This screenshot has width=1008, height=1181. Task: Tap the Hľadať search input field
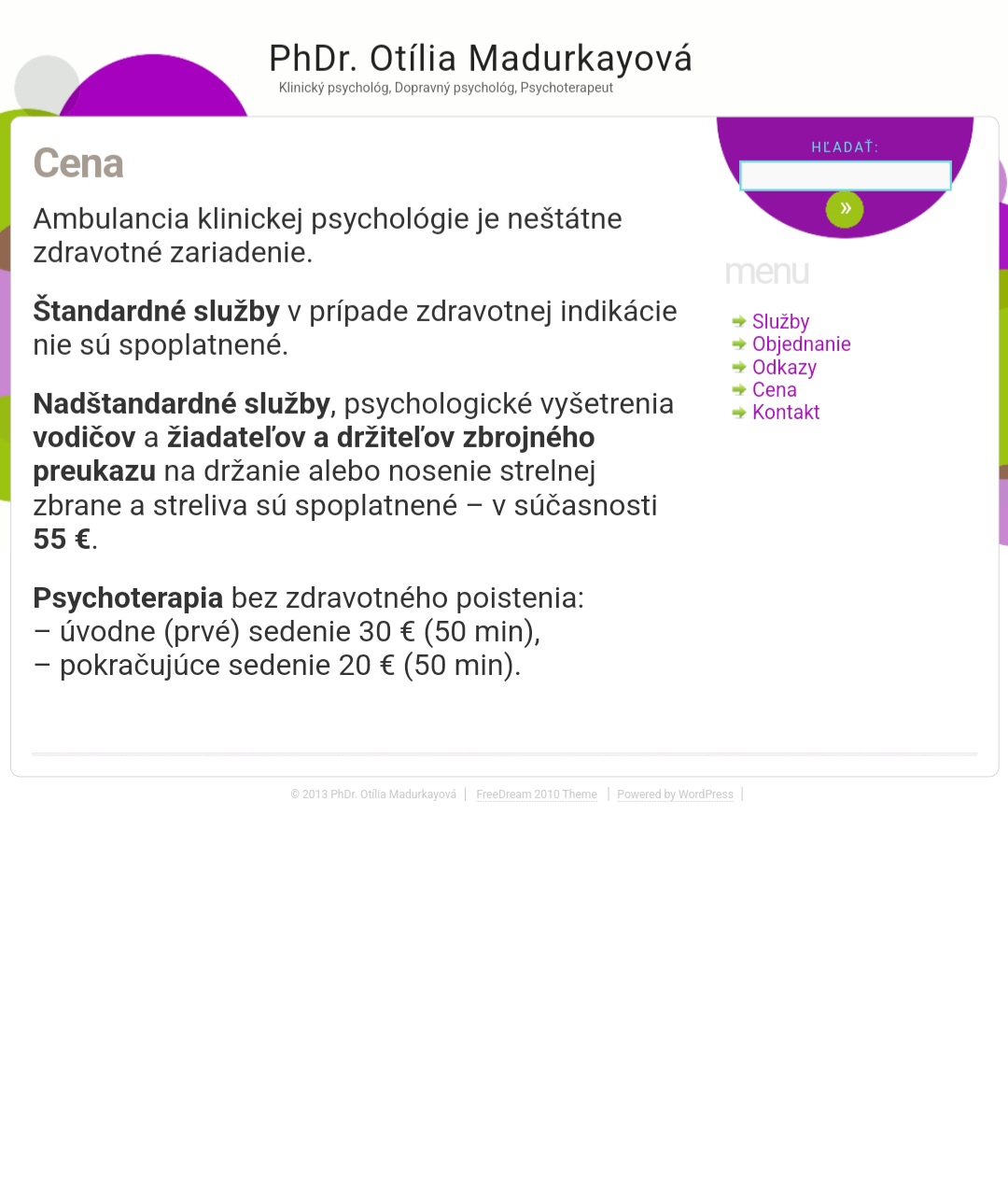coord(845,176)
